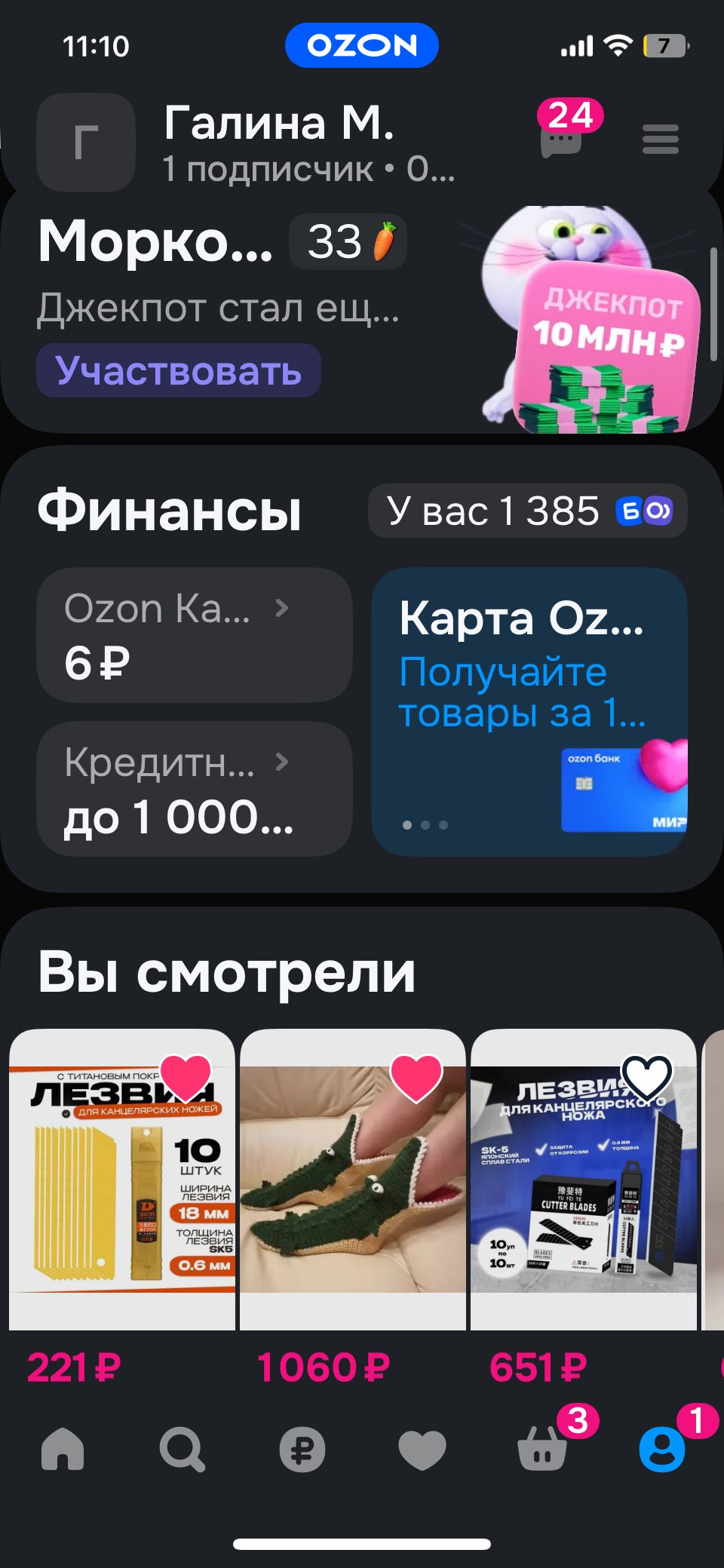Open bonus points chip У вас 1 385

tap(527, 511)
